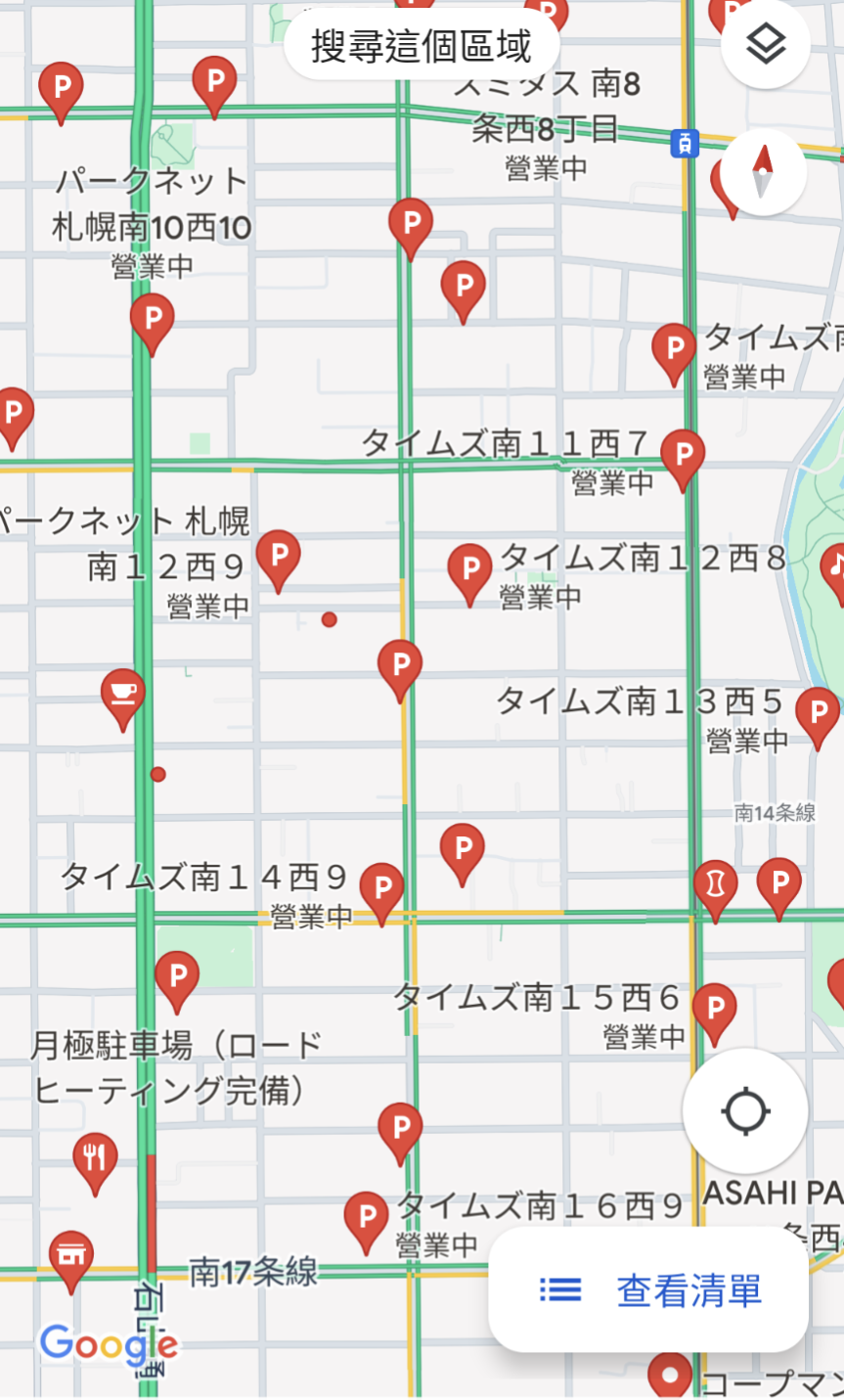Tap the 搜尋這個區域 button
844x1400 pixels.
(x=422, y=46)
